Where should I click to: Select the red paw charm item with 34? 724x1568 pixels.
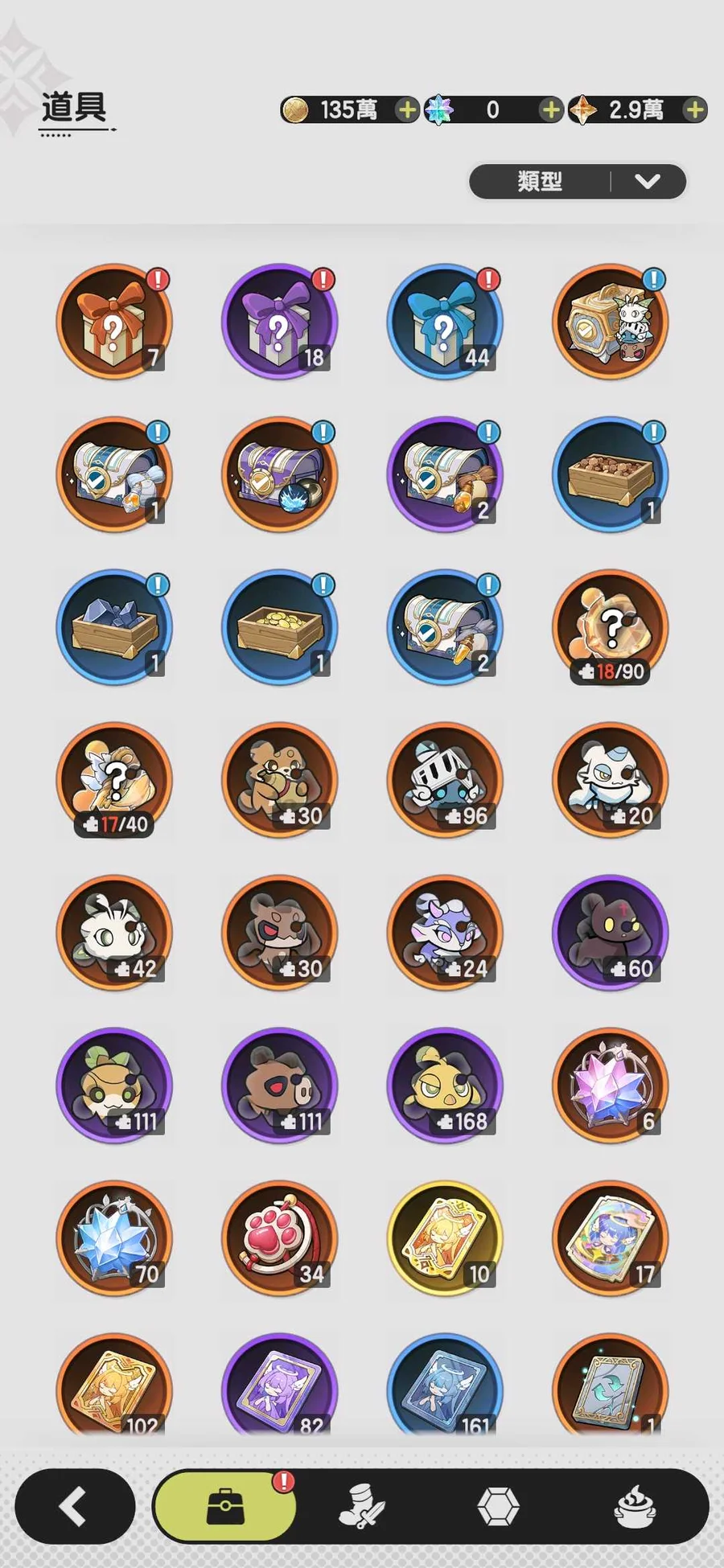[280, 1238]
